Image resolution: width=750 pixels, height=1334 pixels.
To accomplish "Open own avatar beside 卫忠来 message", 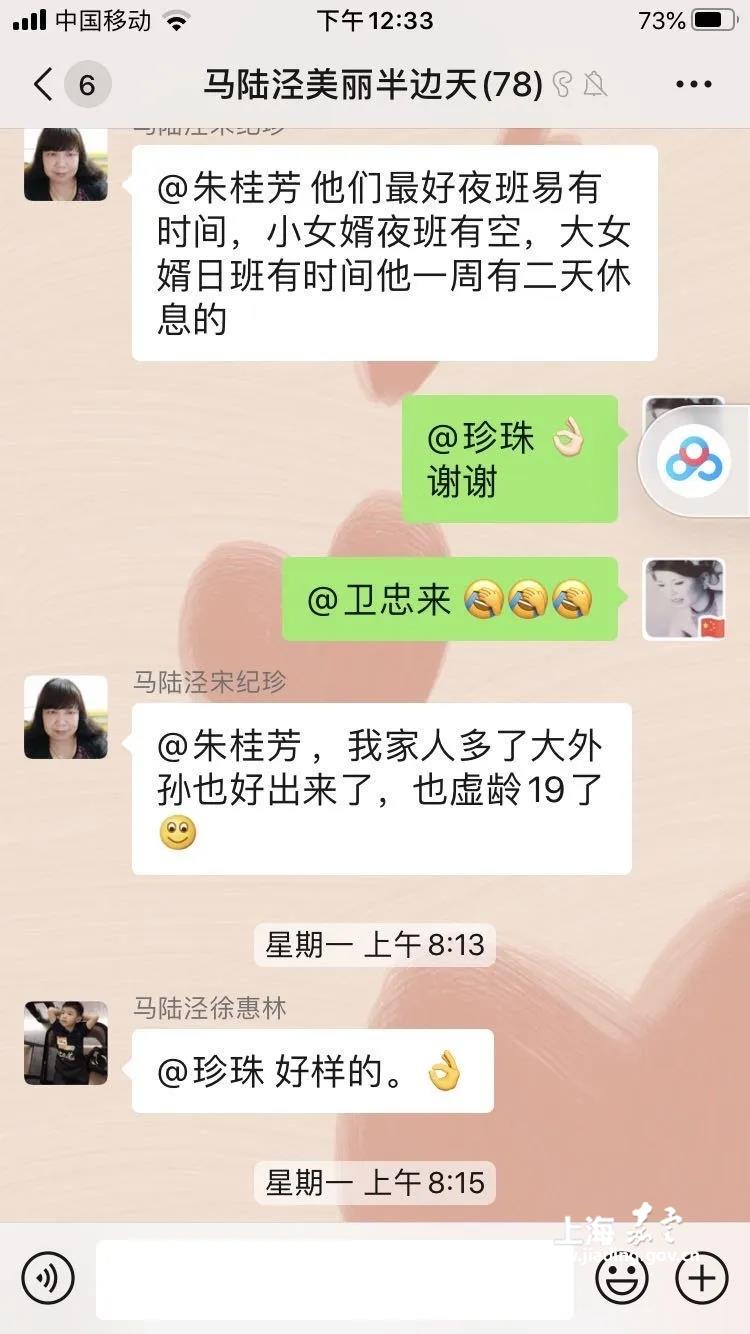I will [x=684, y=599].
